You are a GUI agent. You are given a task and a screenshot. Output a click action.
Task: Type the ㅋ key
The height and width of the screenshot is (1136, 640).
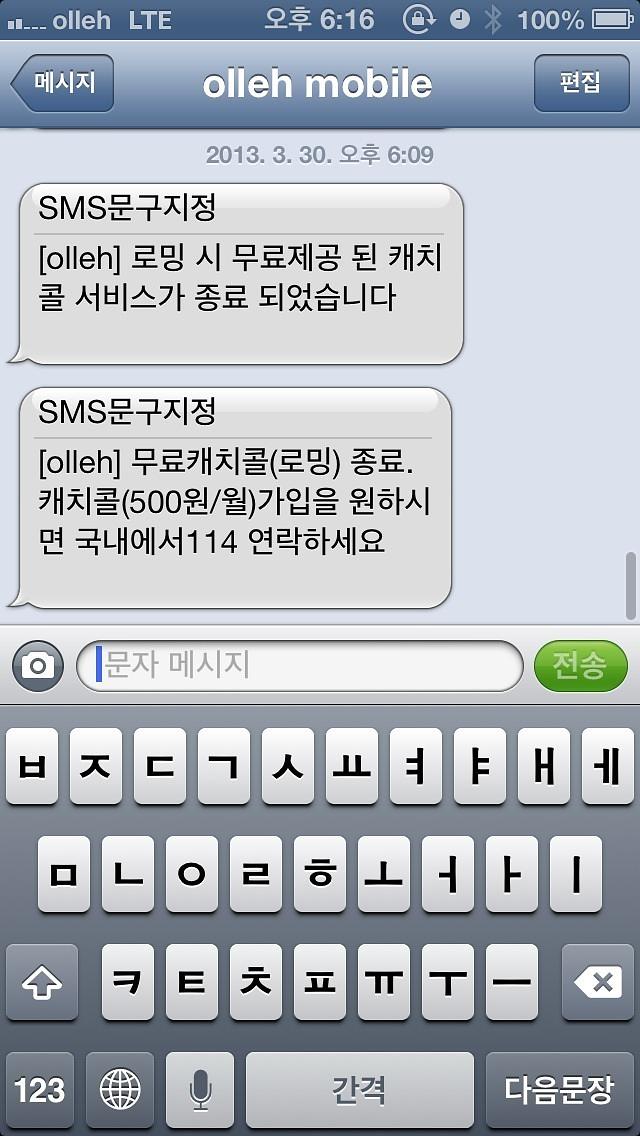pyautogui.click(x=128, y=982)
